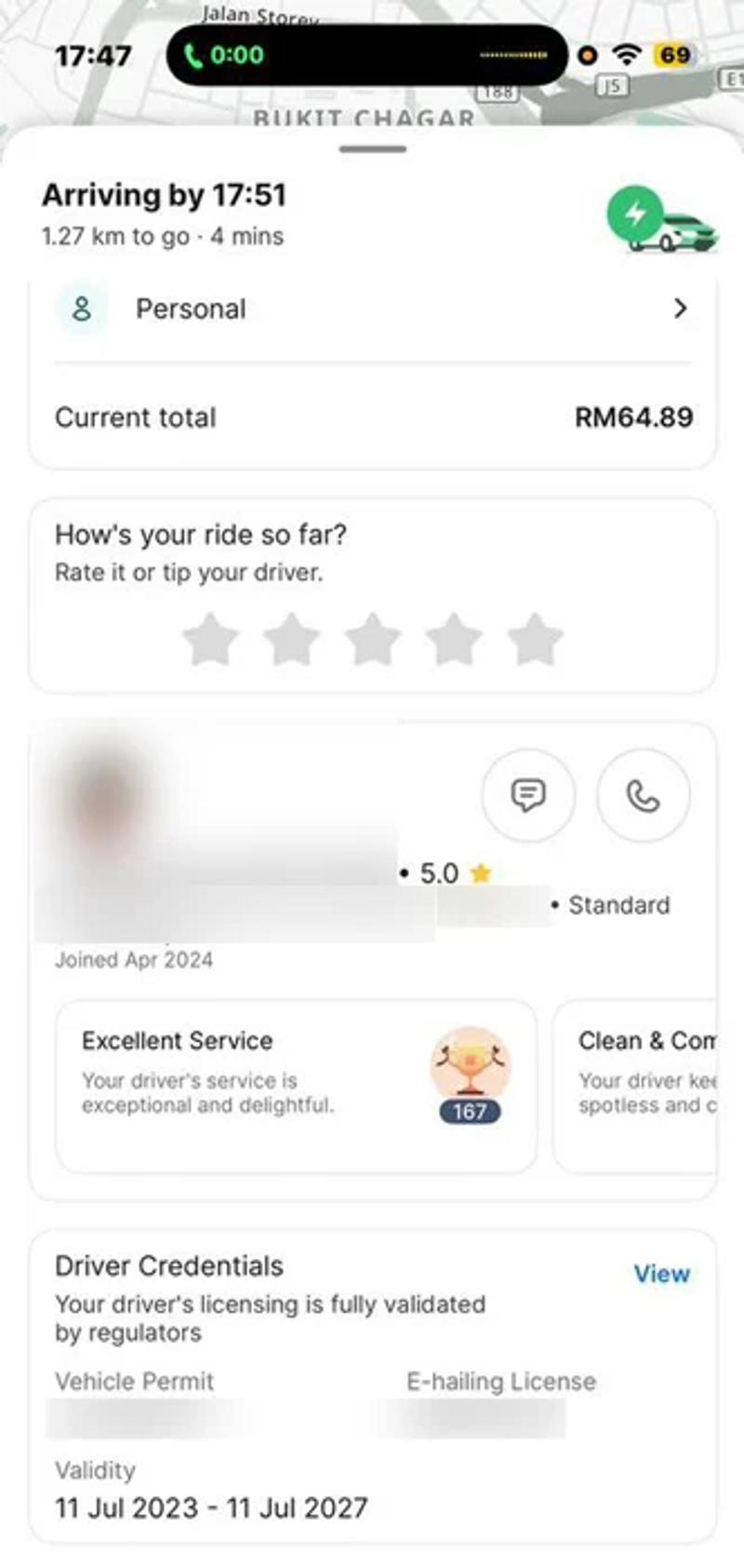
Task: Give the ride five stars
Action: click(x=536, y=639)
